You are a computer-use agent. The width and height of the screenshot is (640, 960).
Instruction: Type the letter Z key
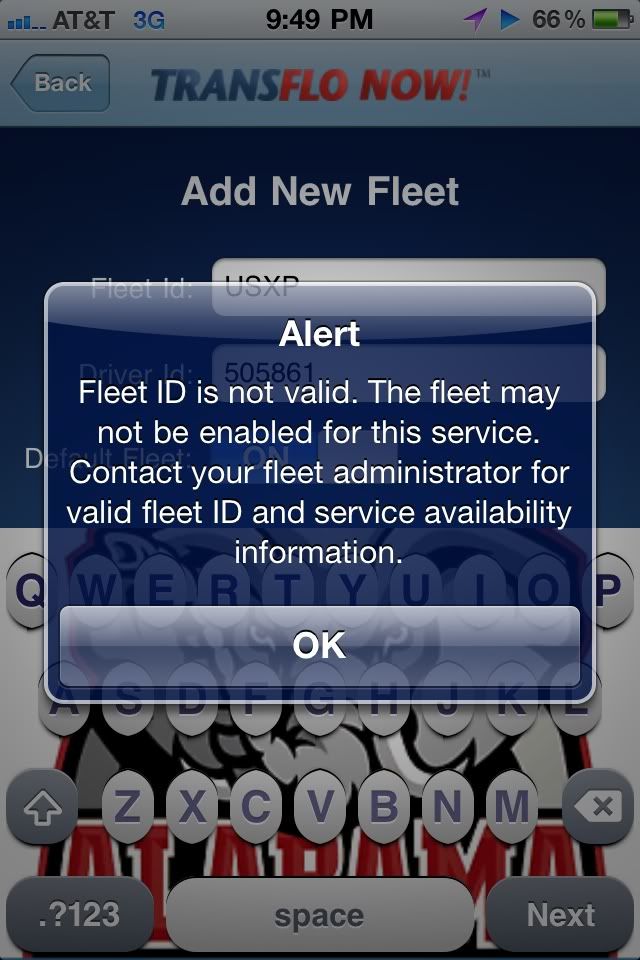126,806
